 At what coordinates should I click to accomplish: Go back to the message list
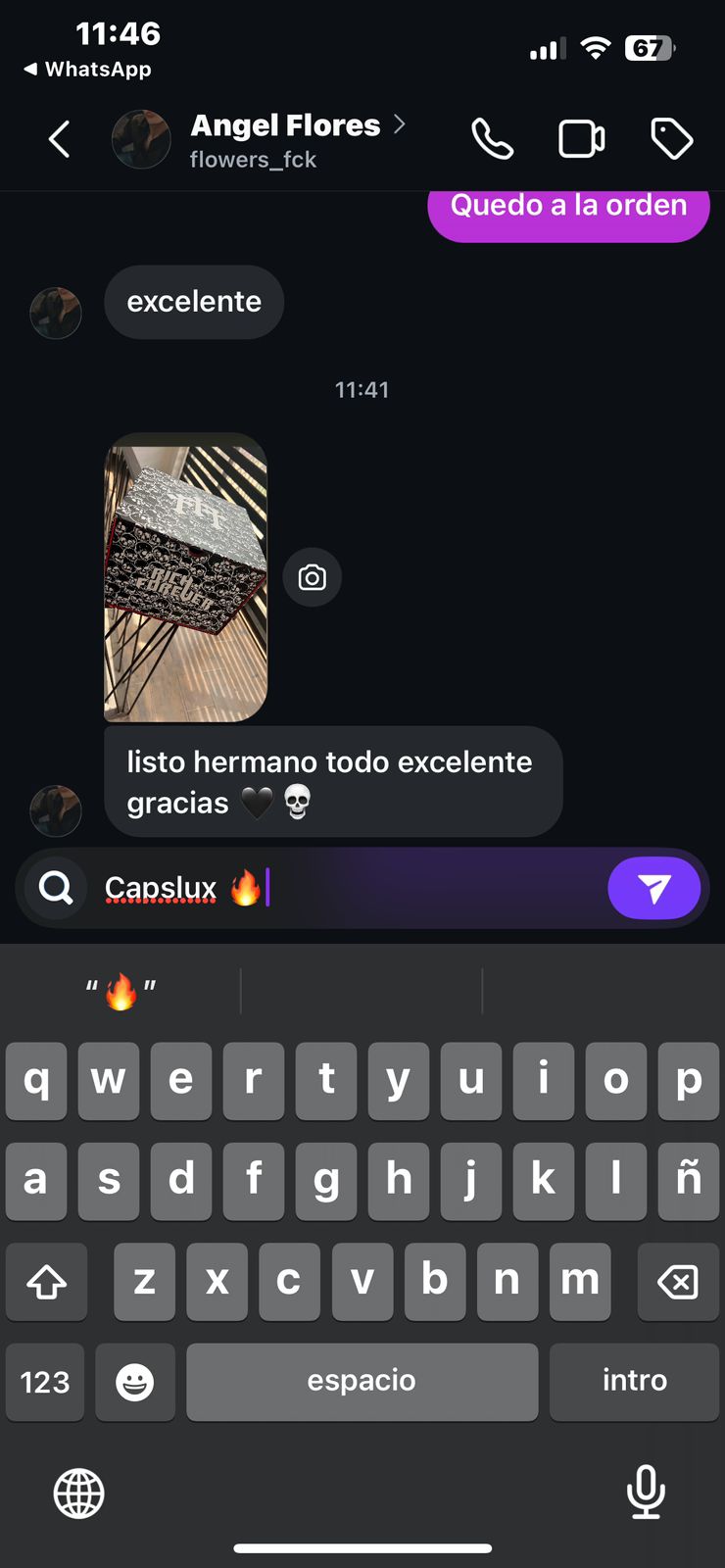59,139
